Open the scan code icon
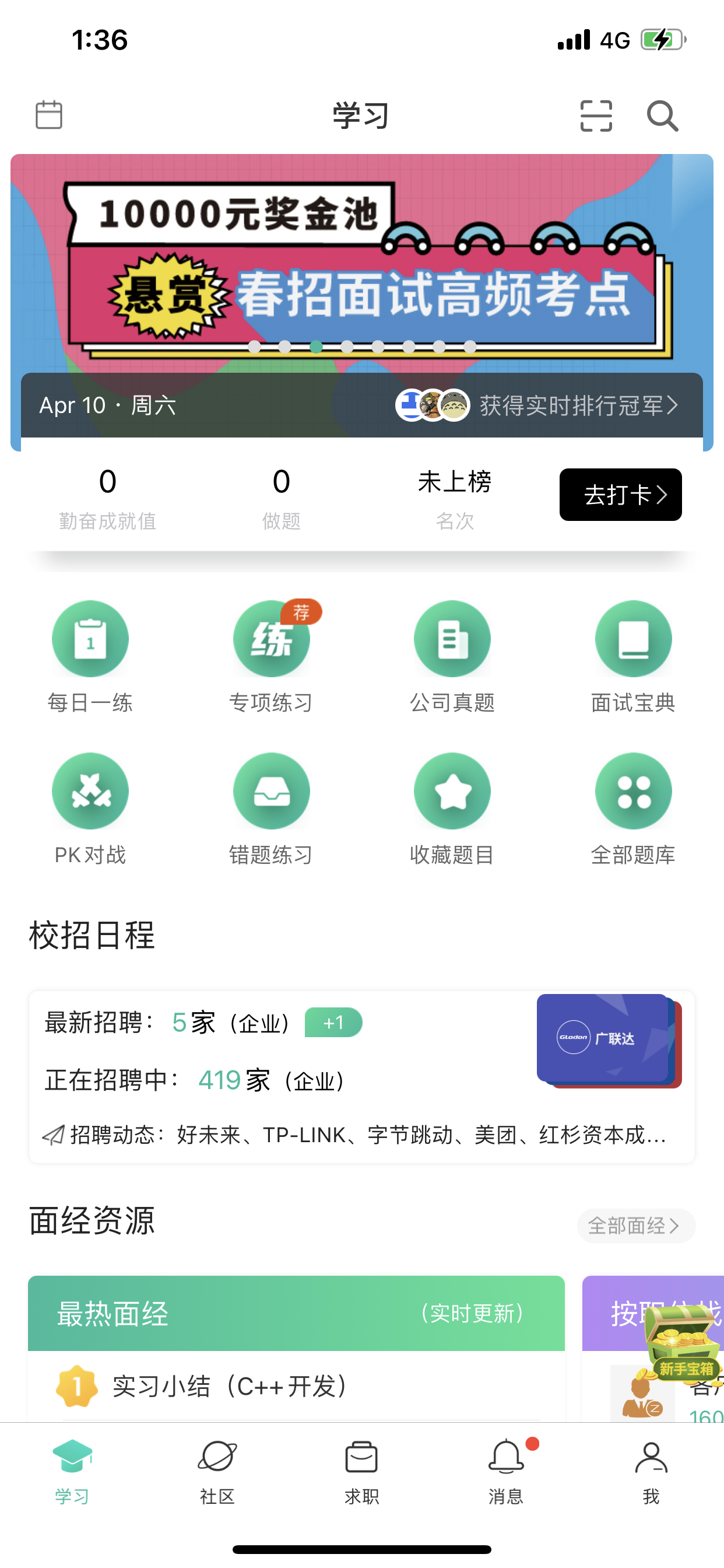Screen dimensions: 724x1568 click(x=596, y=116)
